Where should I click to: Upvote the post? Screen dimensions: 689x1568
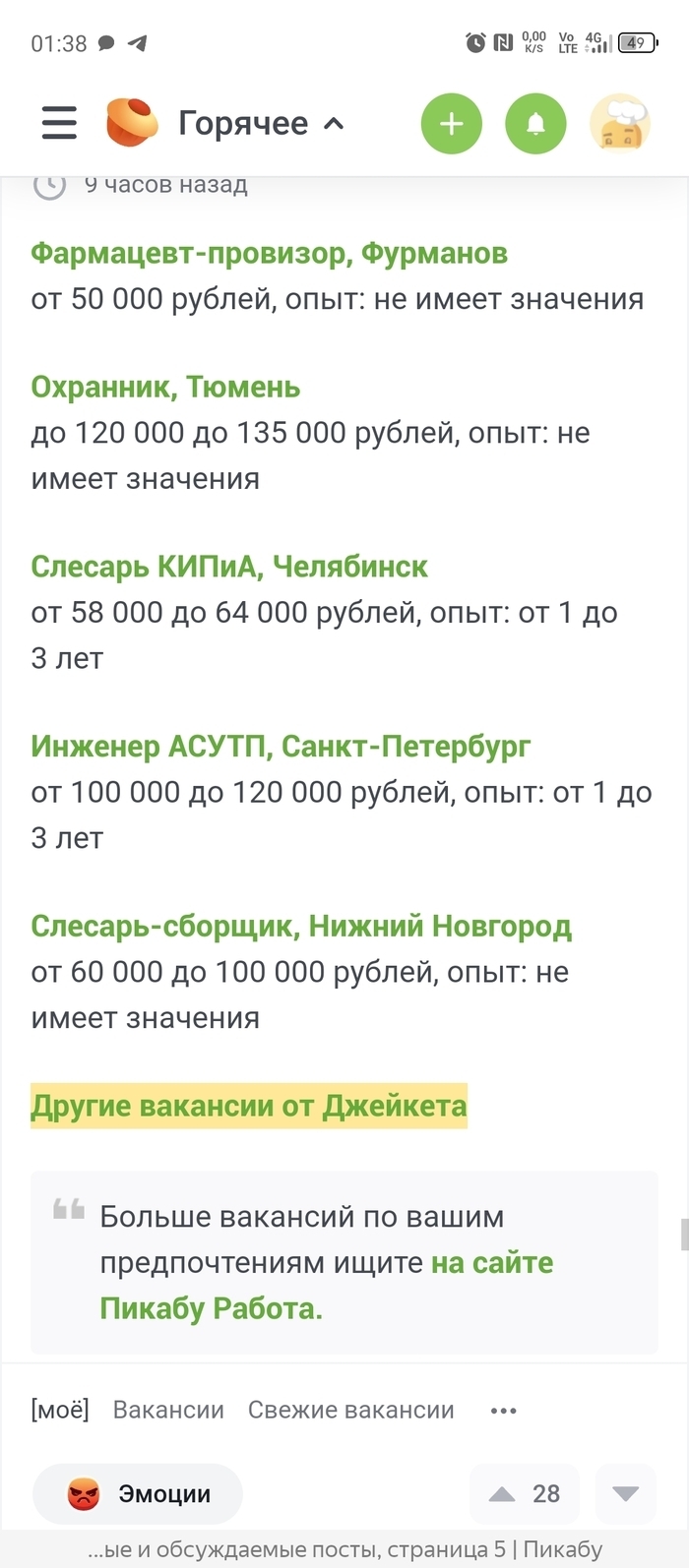click(x=502, y=1494)
